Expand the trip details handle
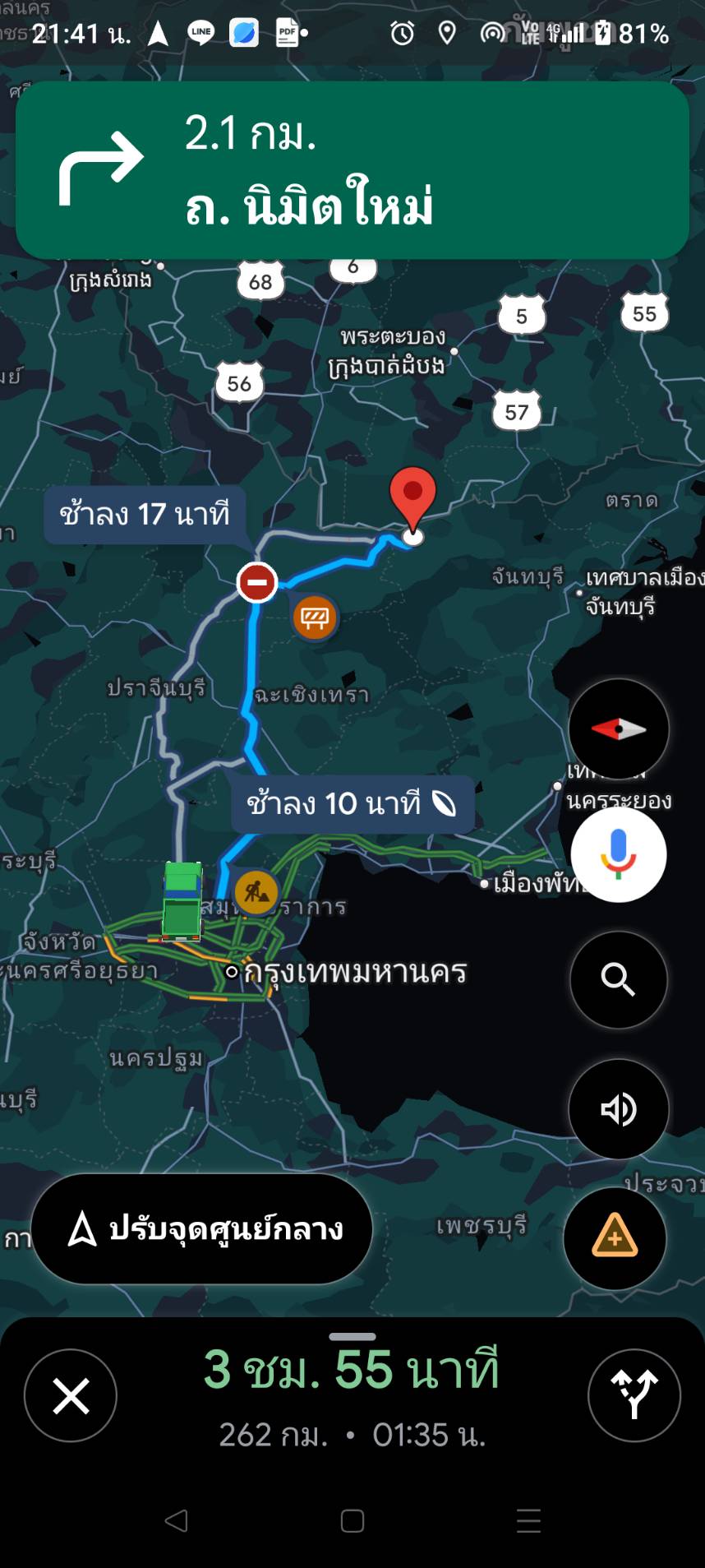This screenshot has height=1568, width=705. click(x=352, y=1337)
